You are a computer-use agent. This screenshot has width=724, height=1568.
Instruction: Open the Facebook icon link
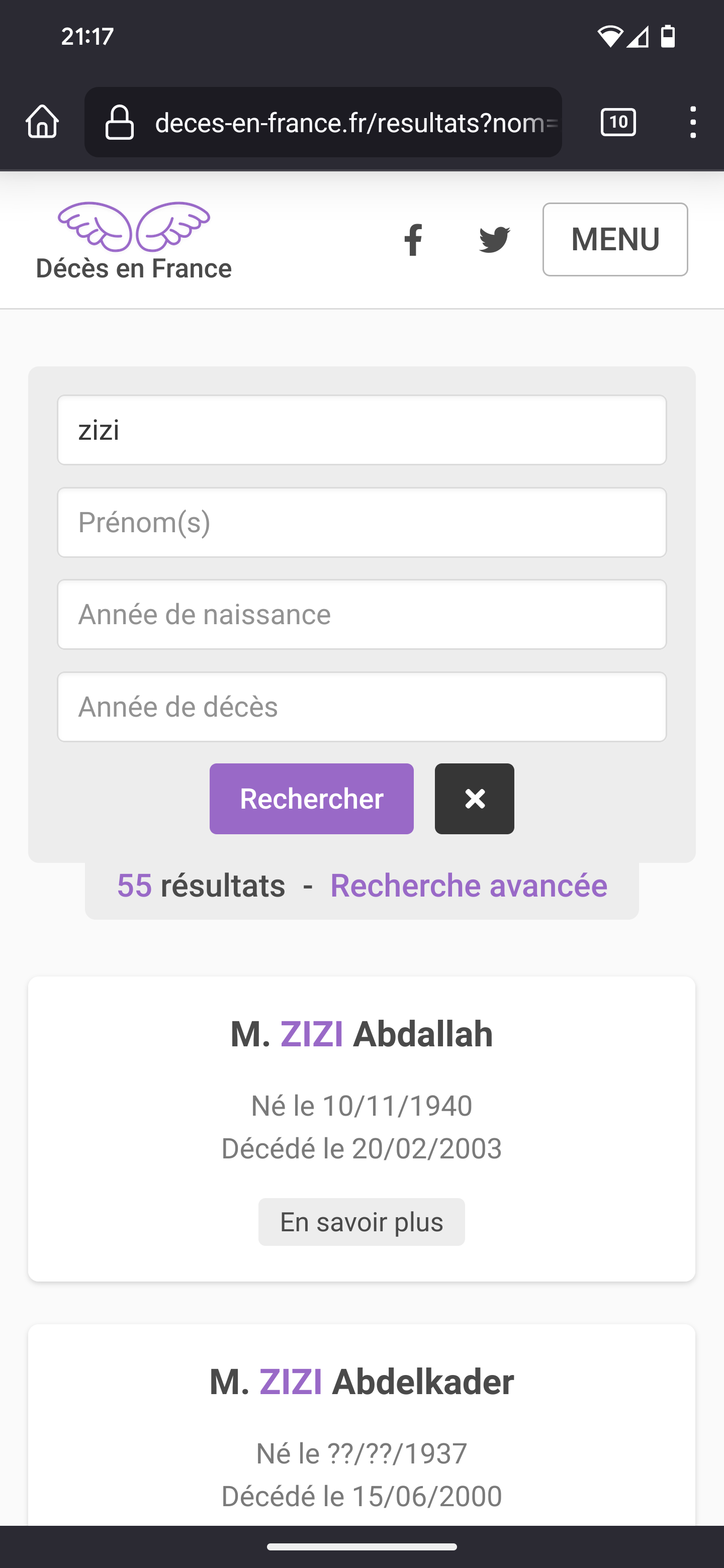click(413, 239)
